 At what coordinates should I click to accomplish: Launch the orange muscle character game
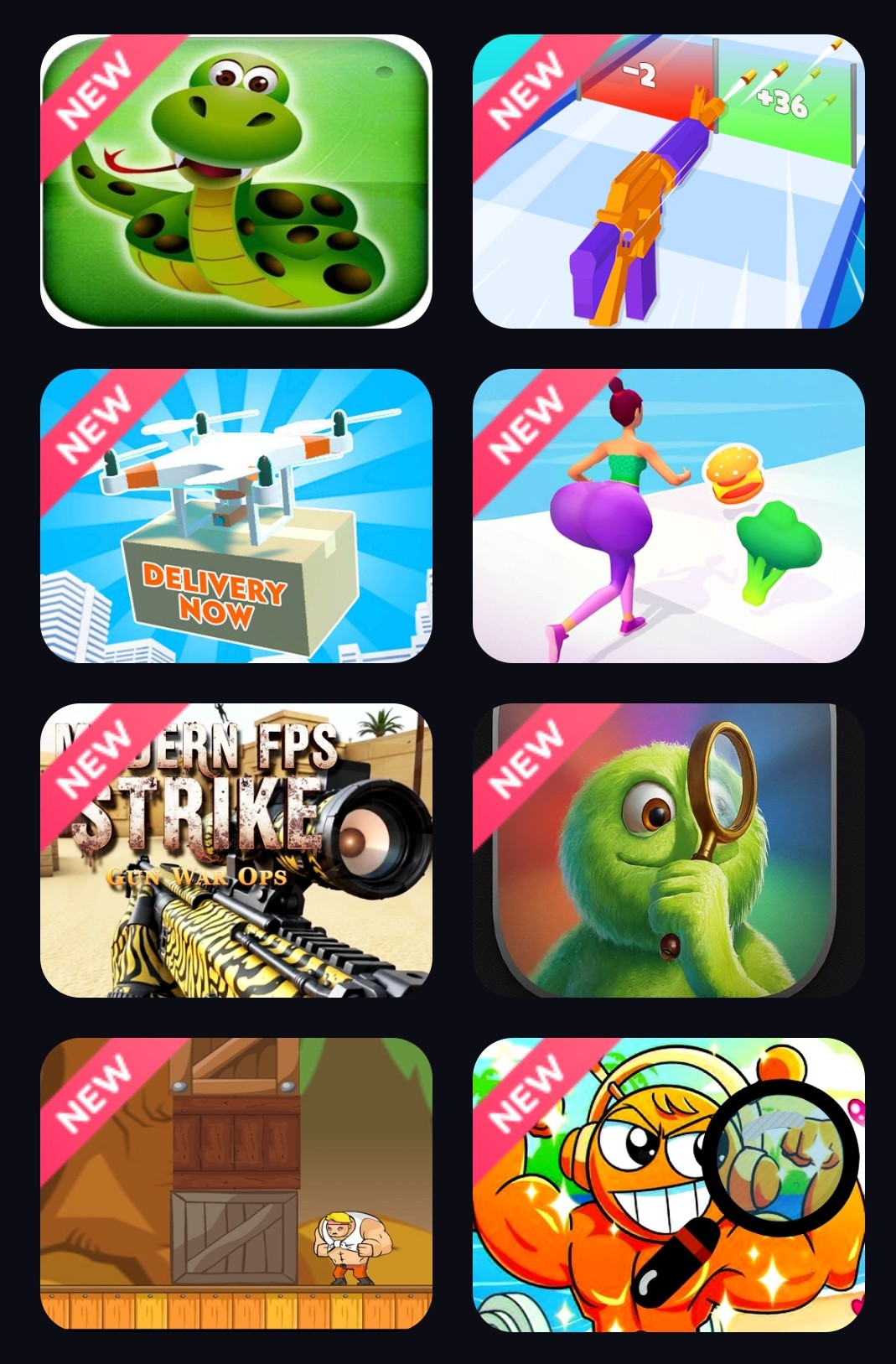click(x=668, y=1184)
